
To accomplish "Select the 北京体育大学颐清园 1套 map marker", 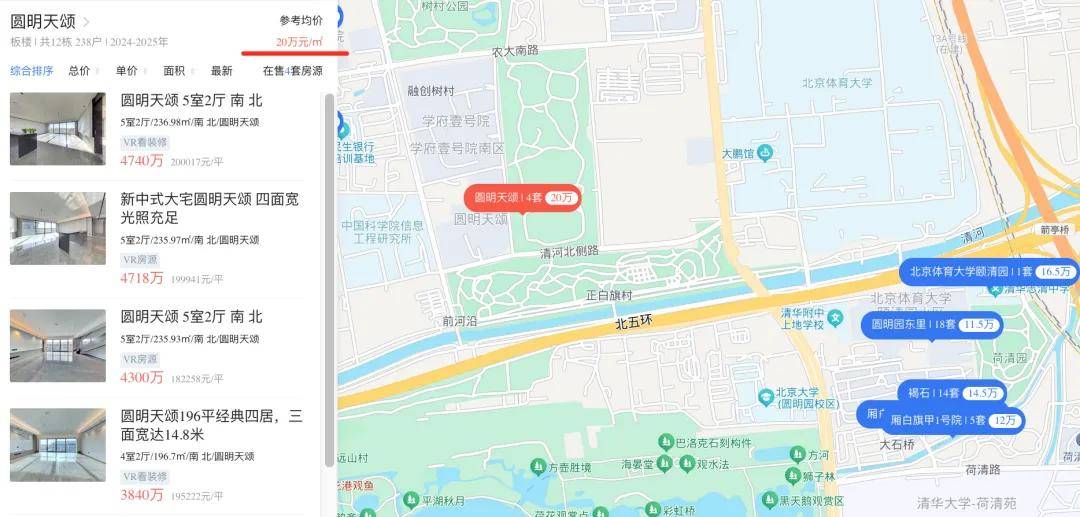I will click(988, 271).
